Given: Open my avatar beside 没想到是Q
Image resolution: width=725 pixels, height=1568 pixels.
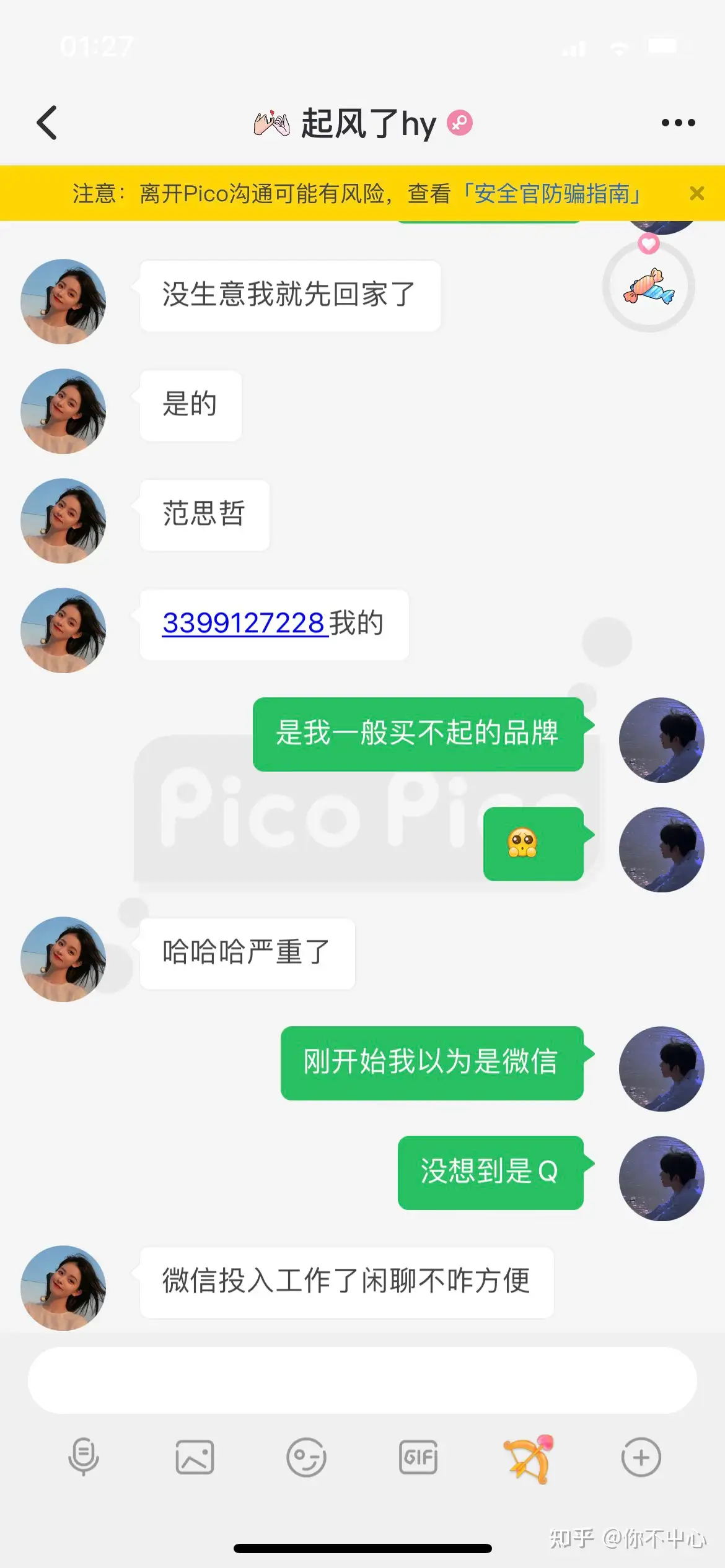Looking at the screenshot, I should pyautogui.click(x=661, y=1178).
